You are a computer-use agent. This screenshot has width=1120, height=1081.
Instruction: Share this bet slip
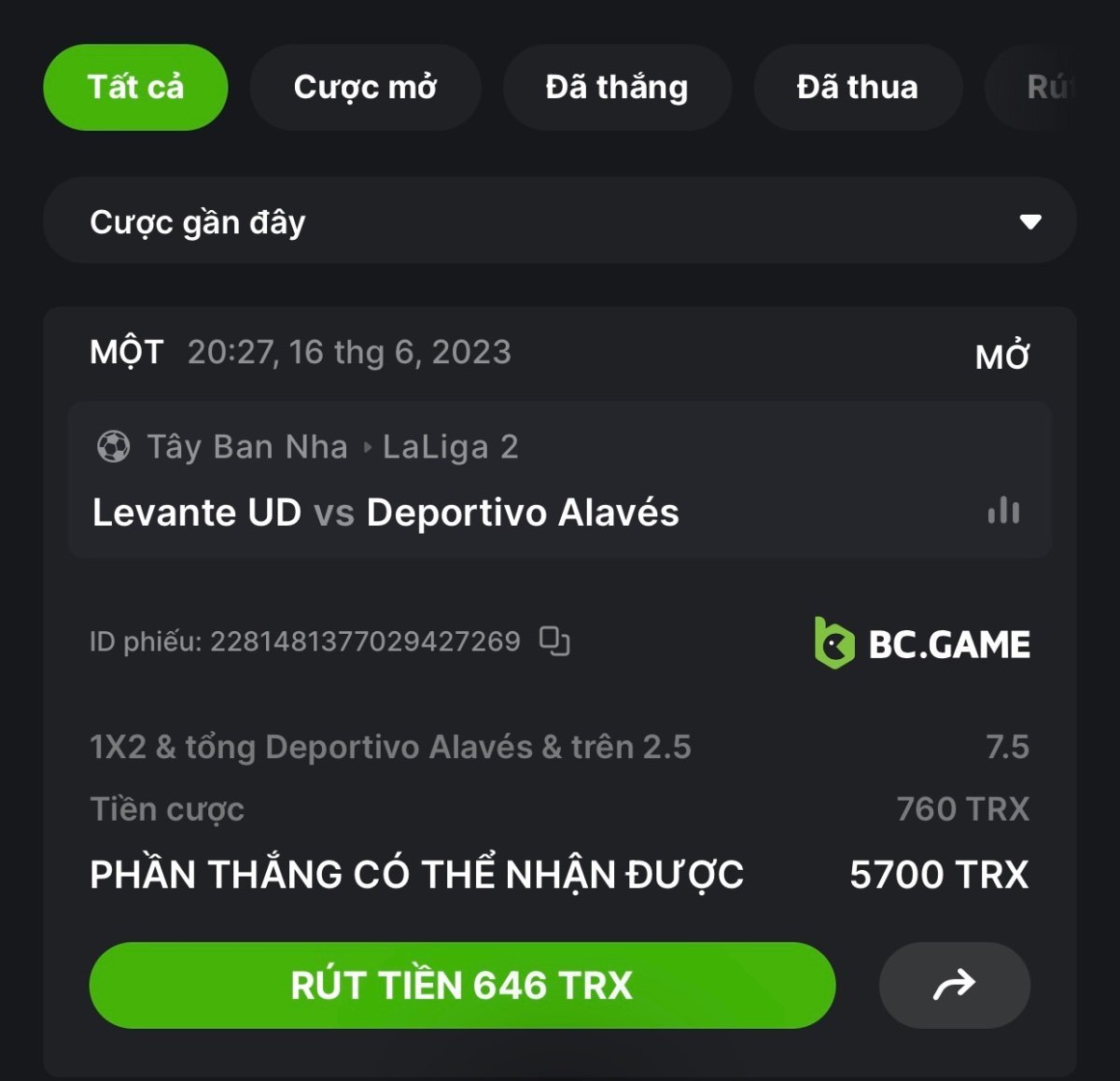coord(954,985)
